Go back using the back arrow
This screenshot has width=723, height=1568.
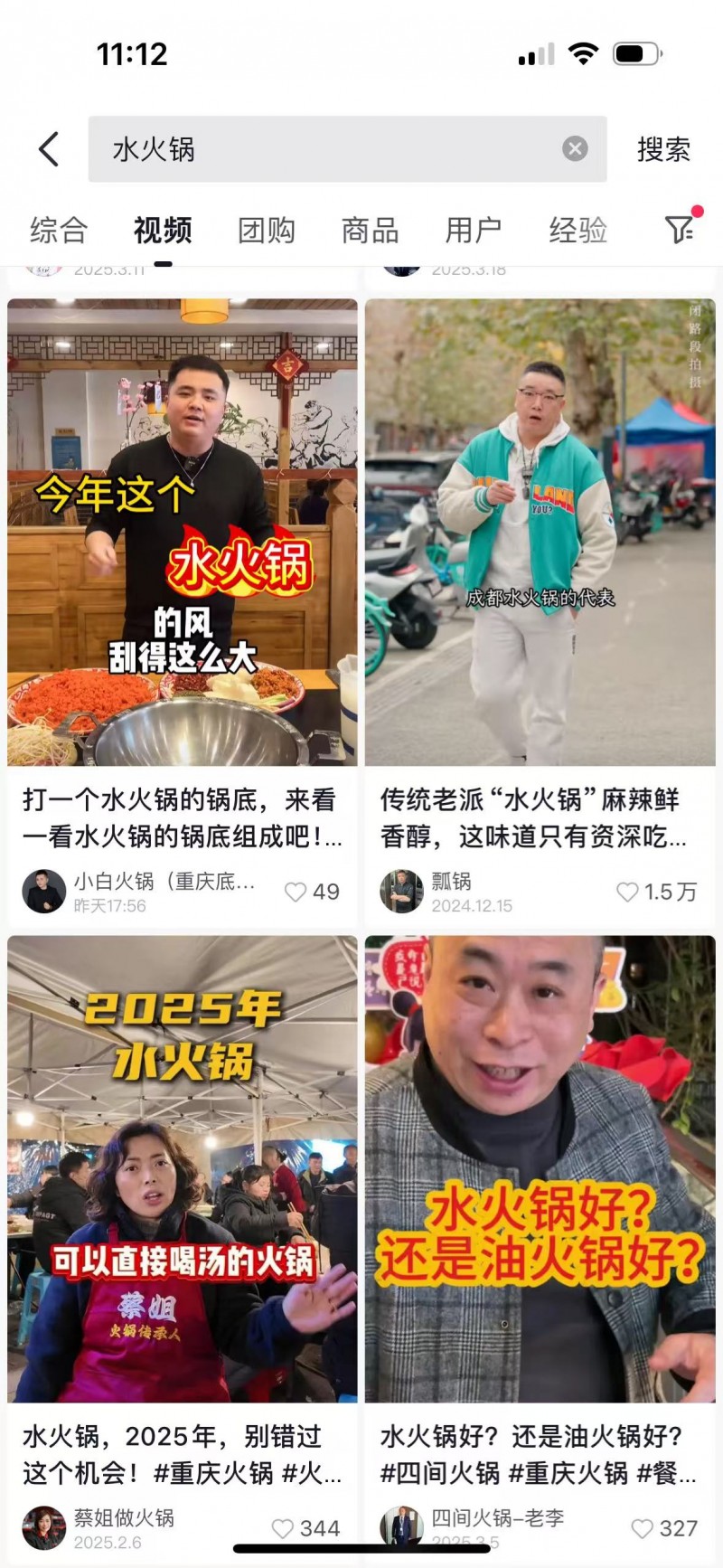click(x=50, y=149)
